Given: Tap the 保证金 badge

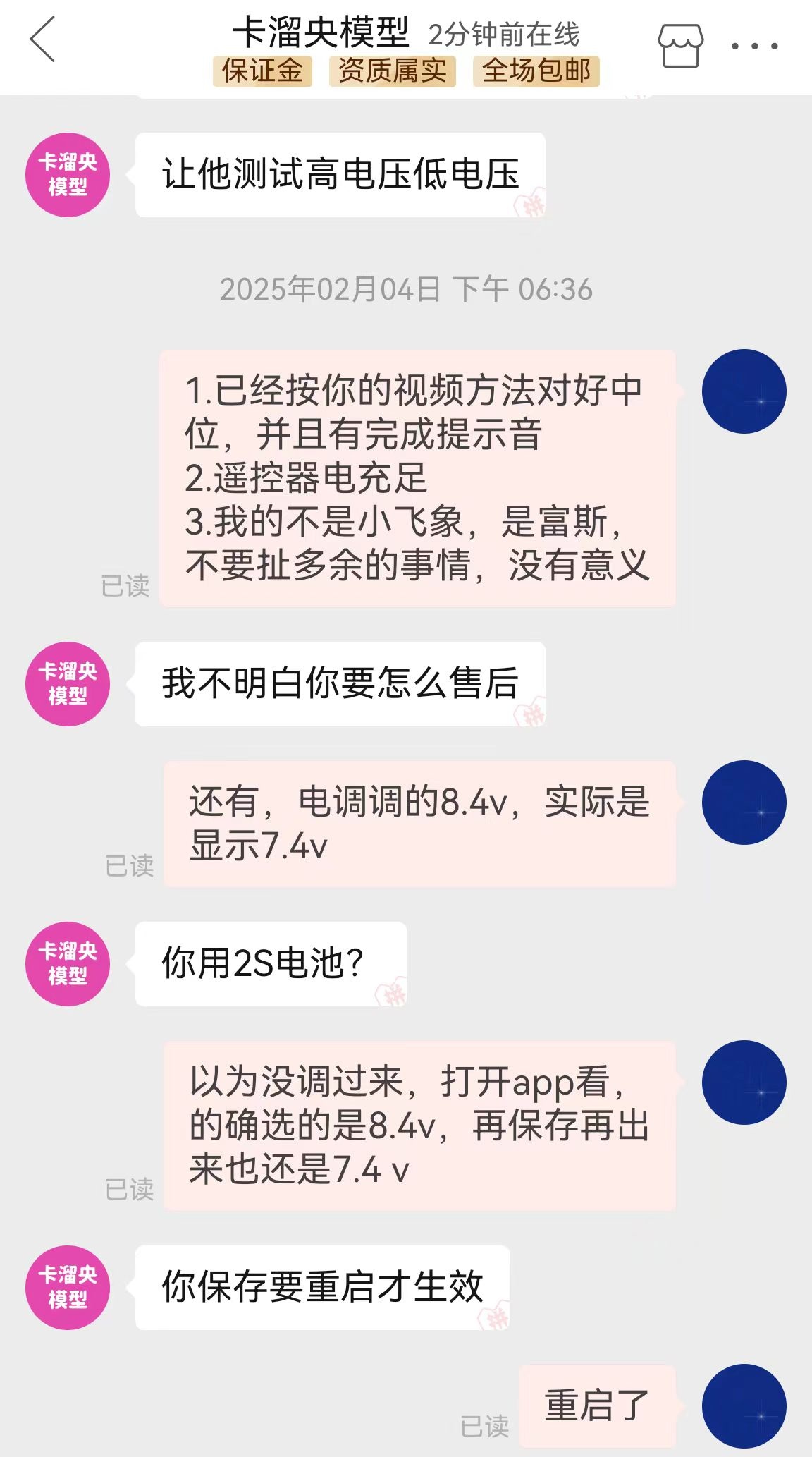Looking at the screenshot, I should coord(262,71).
